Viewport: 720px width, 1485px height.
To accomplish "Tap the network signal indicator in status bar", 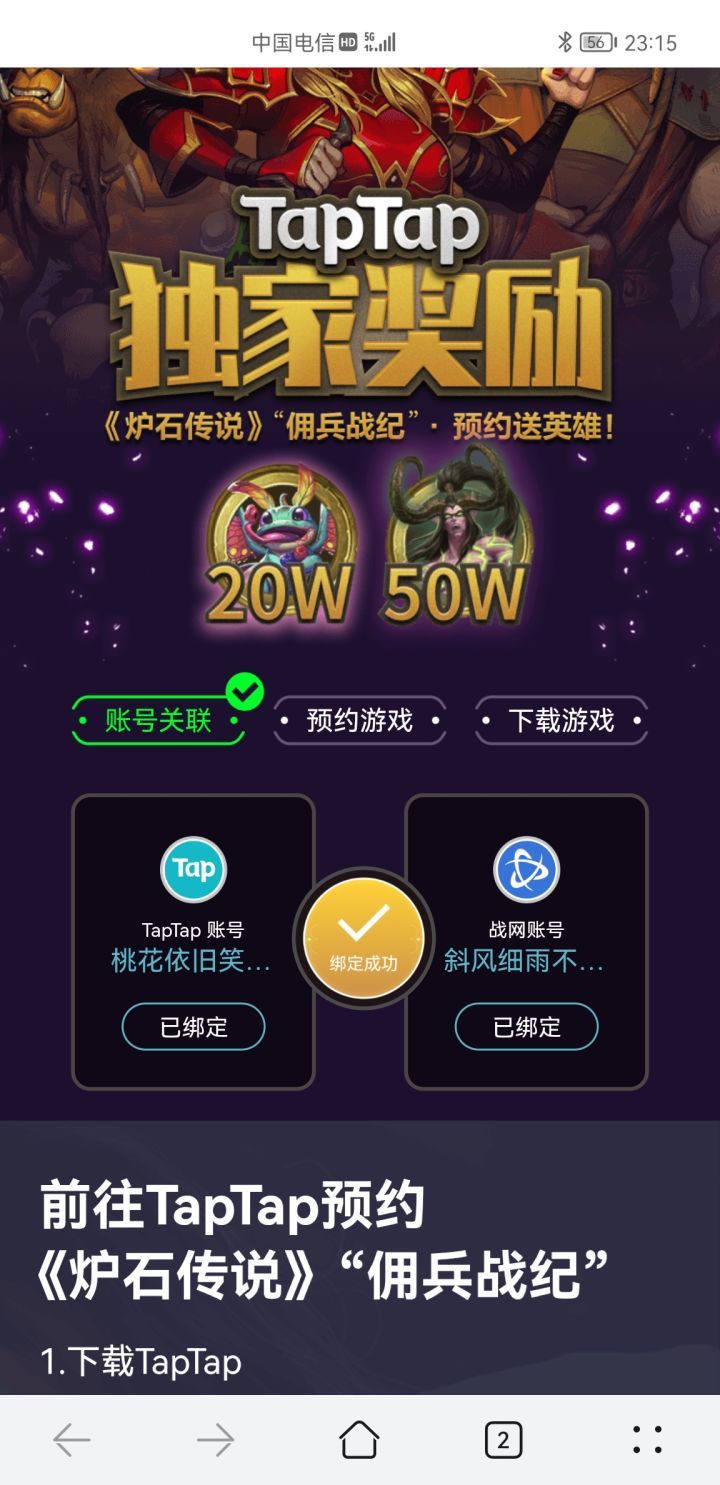I will tap(384, 42).
